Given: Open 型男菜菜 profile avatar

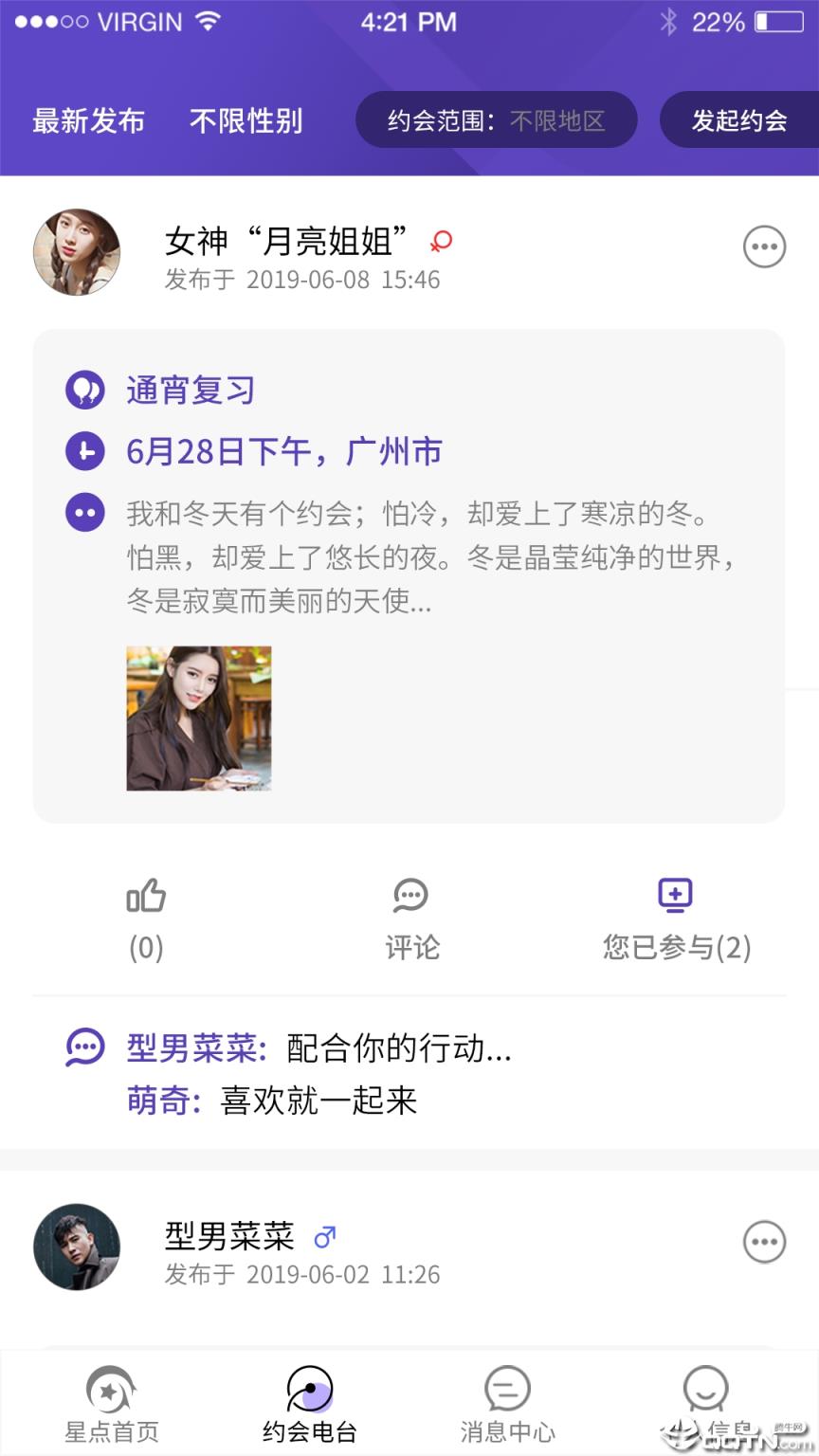Looking at the screenshot, I should click(x=77, y=1247).
